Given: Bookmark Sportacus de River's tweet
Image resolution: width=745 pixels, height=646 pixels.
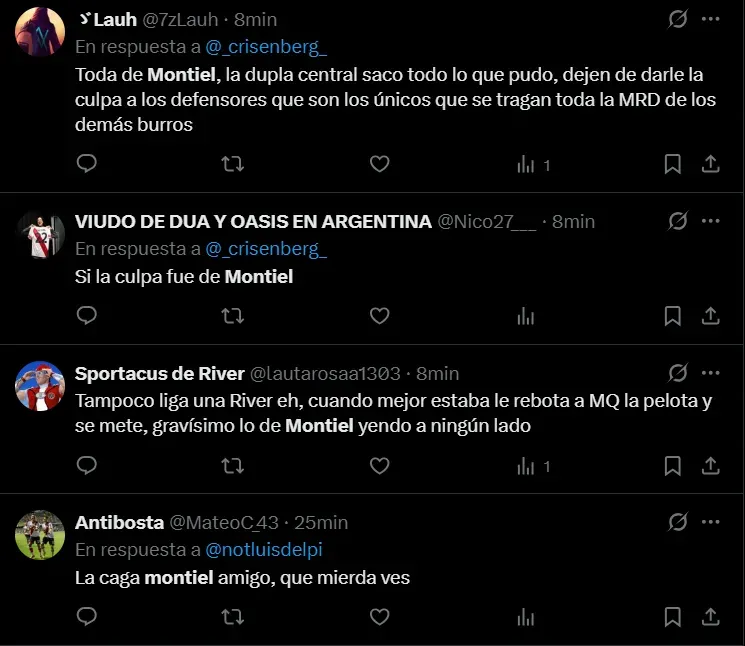Looking at the screenshot, I should (673, 466).
